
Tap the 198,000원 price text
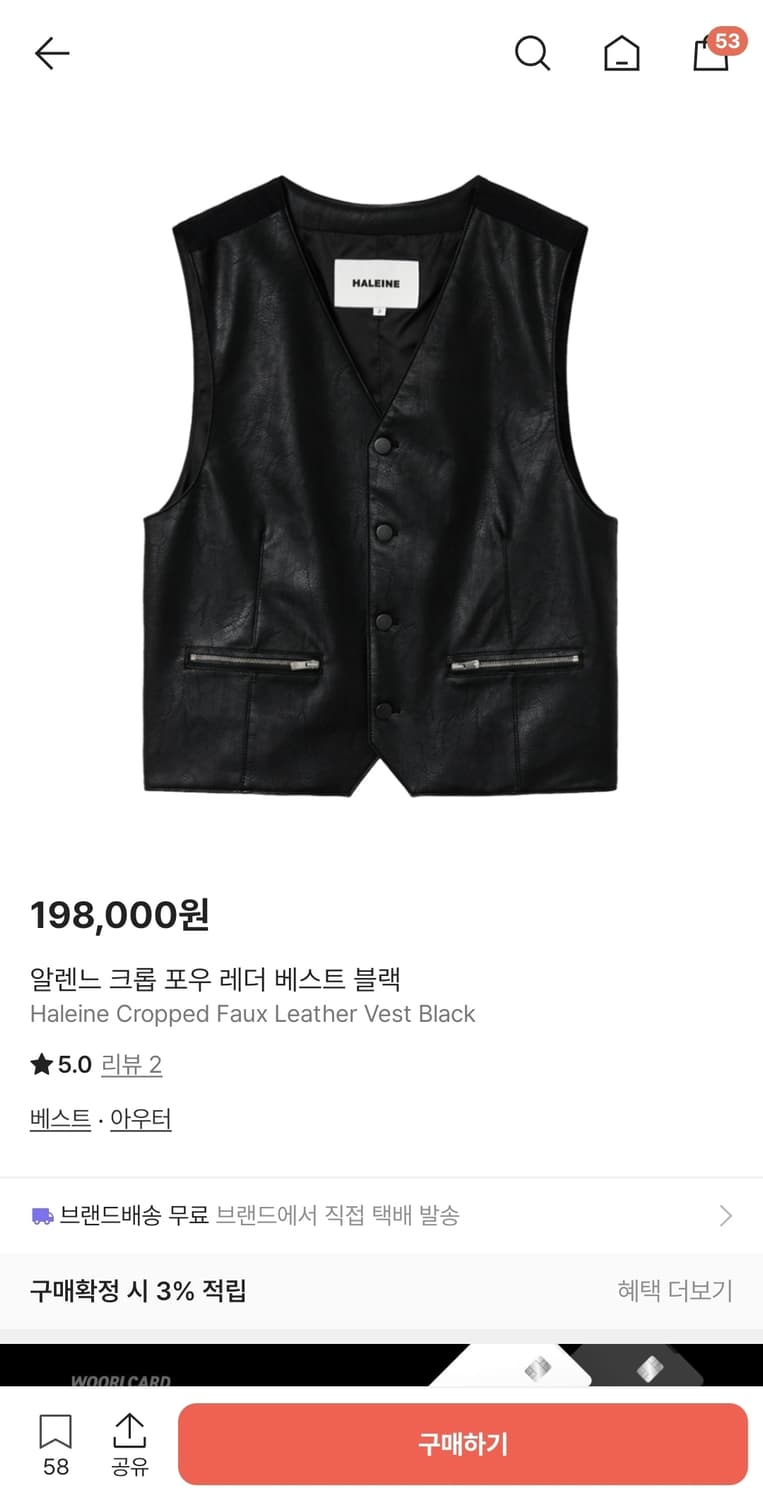pos(120,915)
